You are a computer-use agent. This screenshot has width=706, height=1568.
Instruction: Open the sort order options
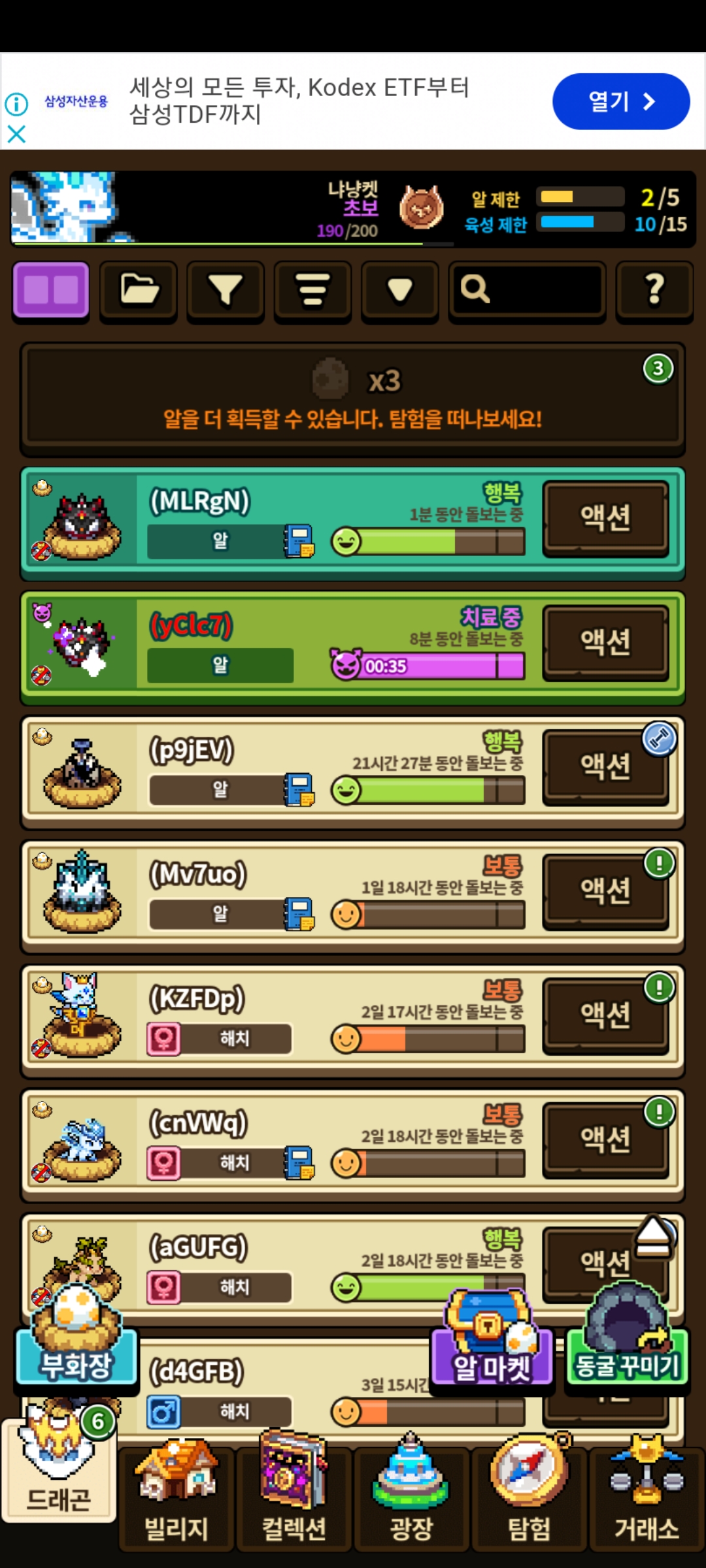[312, 290]
